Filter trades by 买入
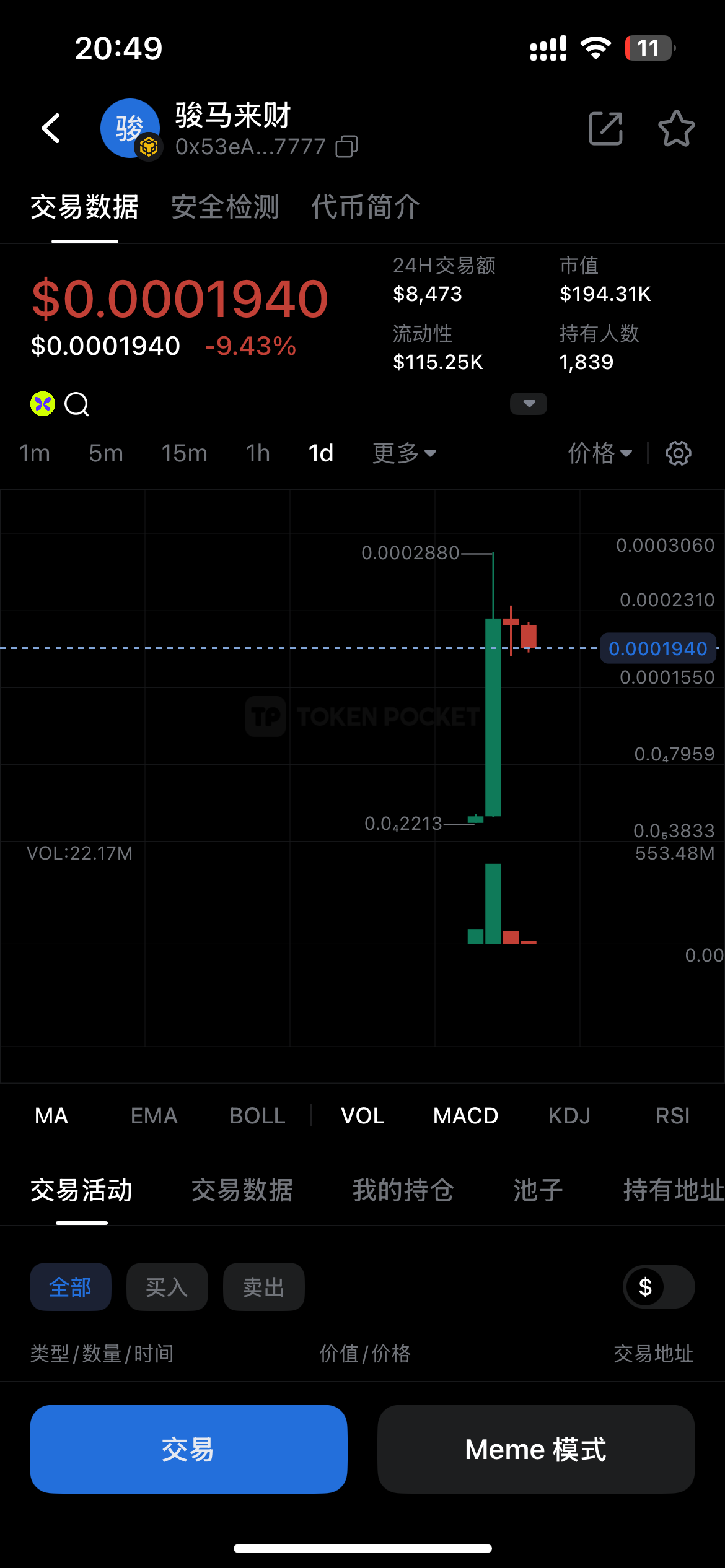 [167, 1287]
